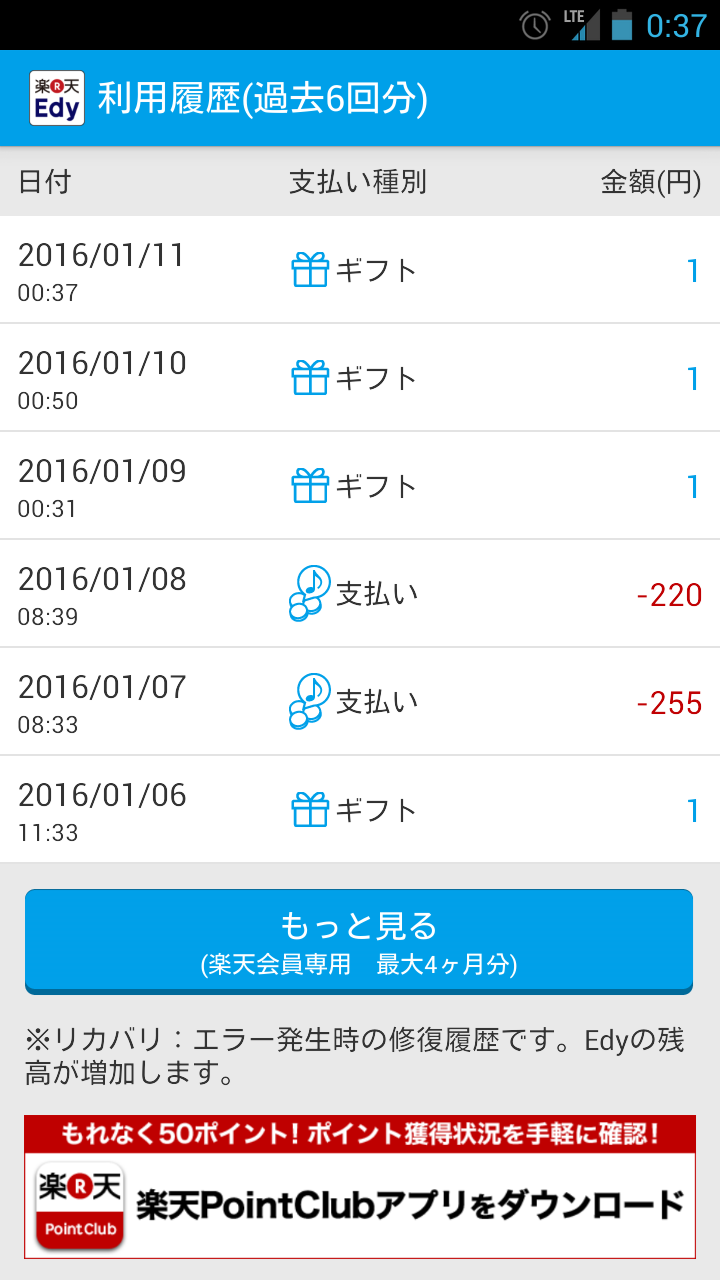Tap the もっと見る button

coord(359,941)
